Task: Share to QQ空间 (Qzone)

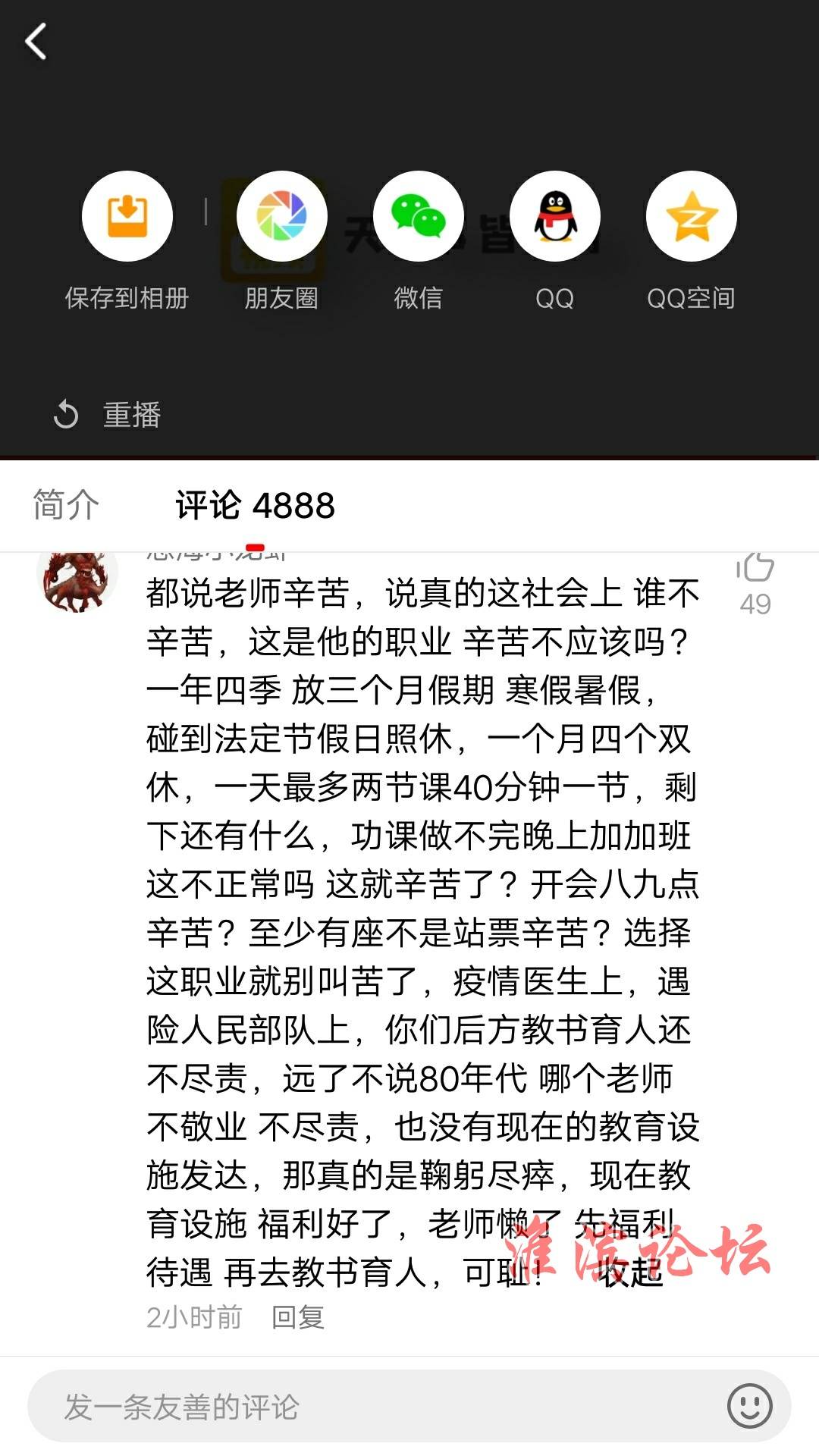Action: coord(691,217)
